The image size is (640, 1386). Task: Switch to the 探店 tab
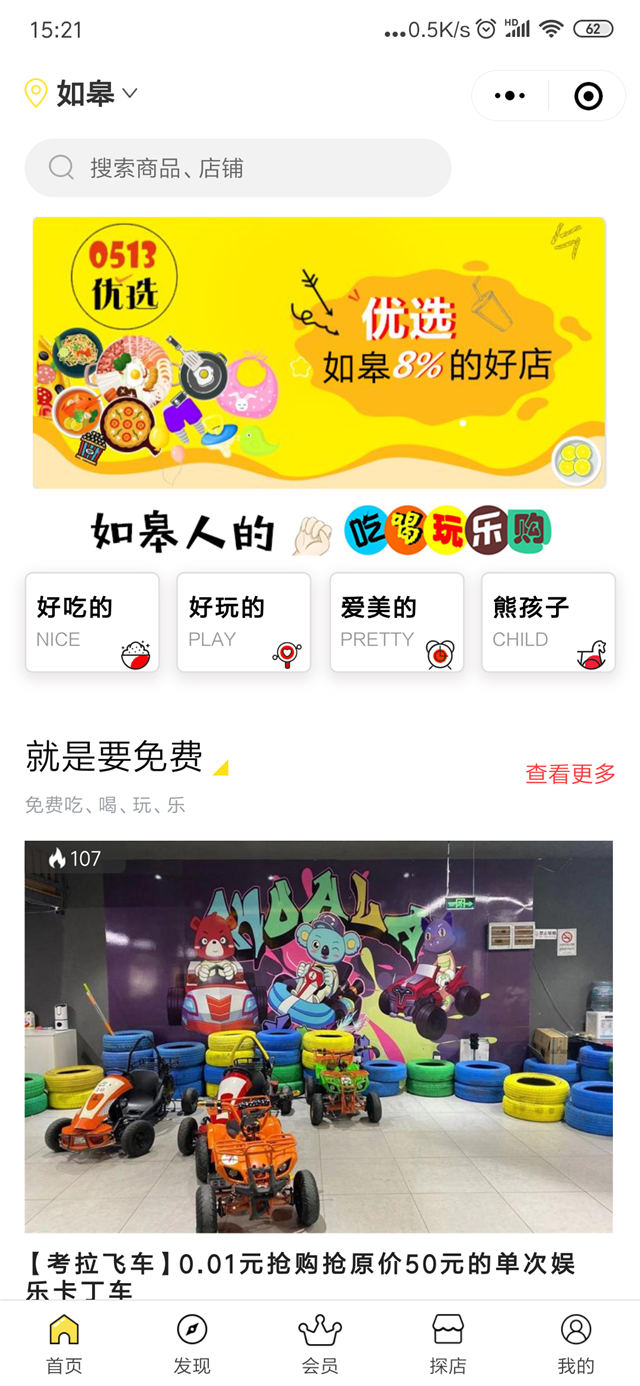click(x=448, y=1343)
